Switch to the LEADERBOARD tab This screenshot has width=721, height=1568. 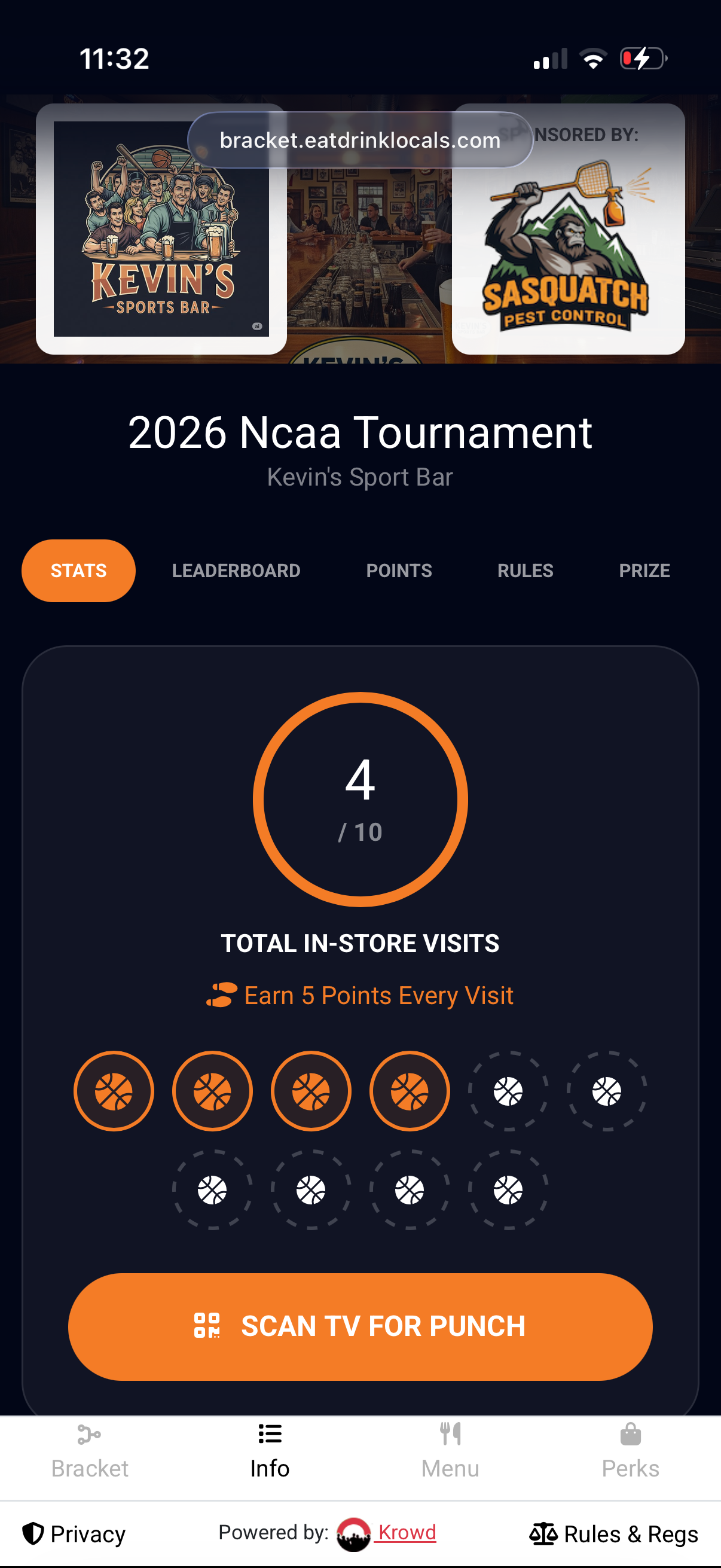[237, 571]
